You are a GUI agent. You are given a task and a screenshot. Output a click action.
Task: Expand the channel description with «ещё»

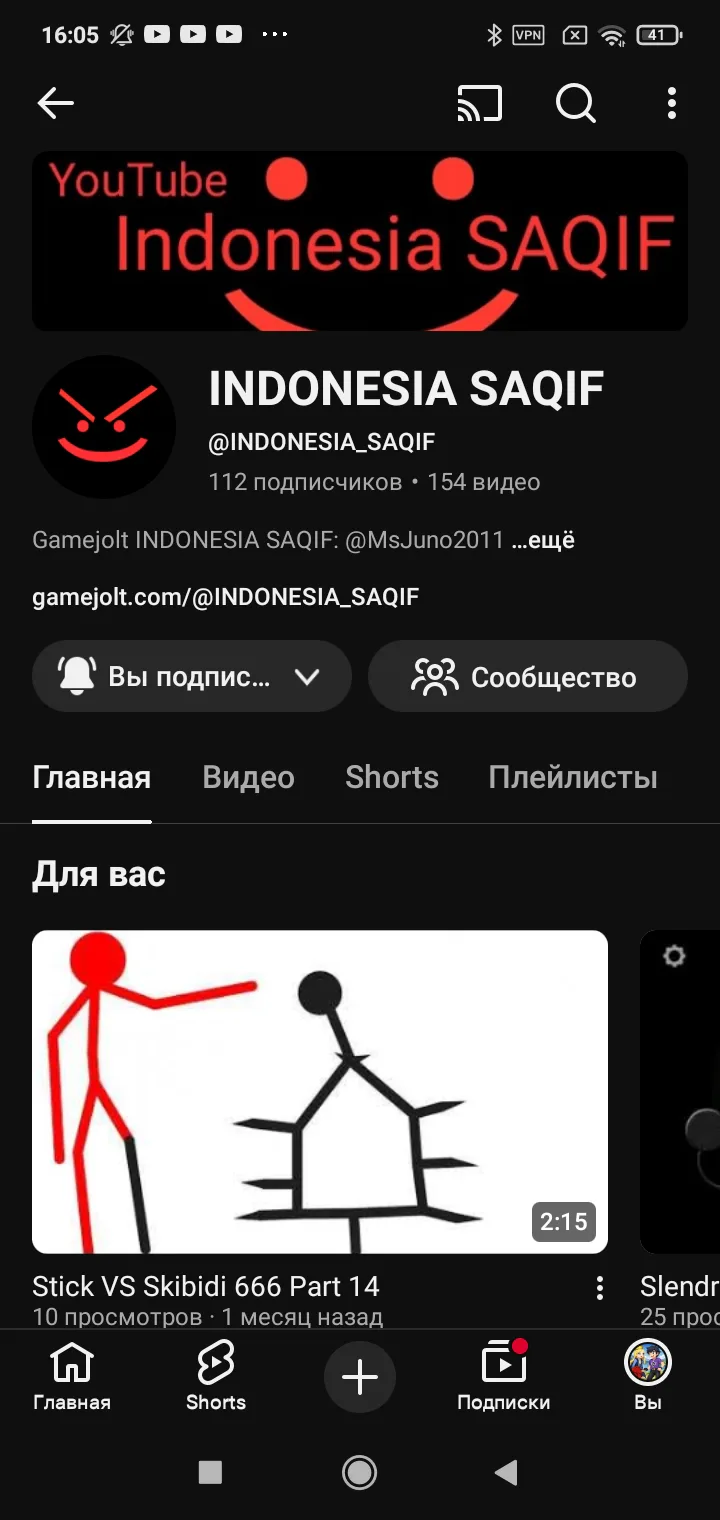(544, 541)
